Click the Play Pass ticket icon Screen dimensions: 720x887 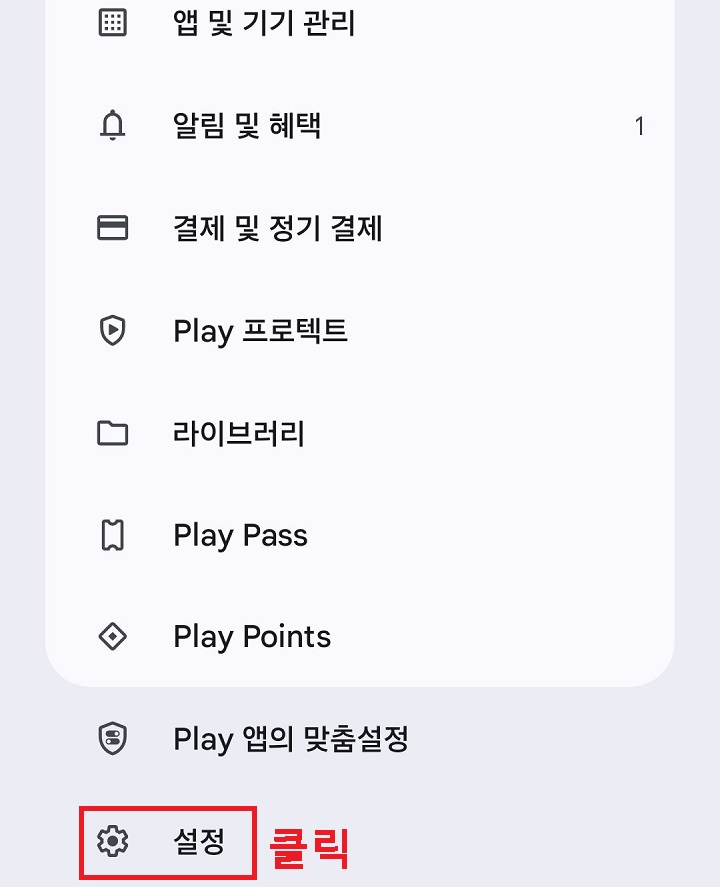tap(113, 534)
